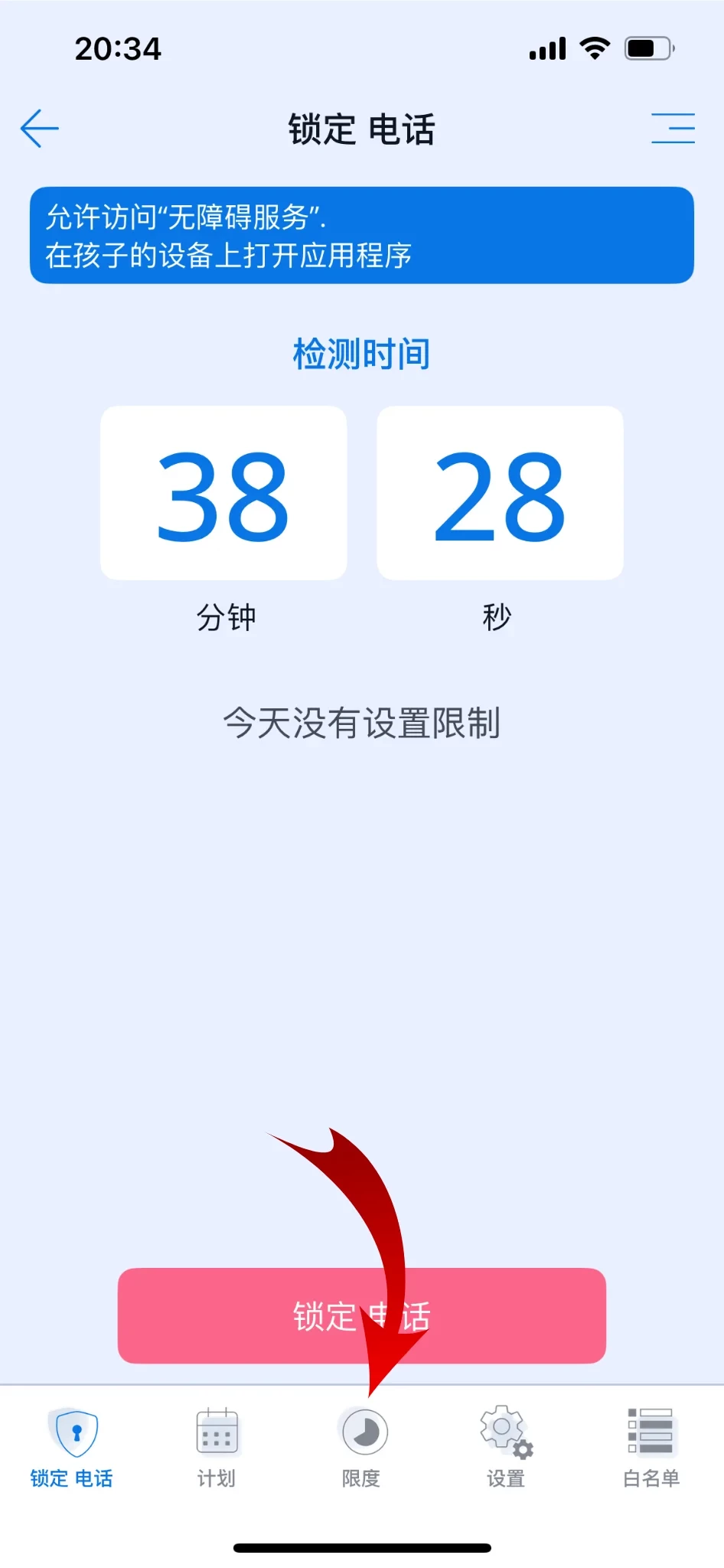Switch to the 锁定 电话 tab

coord(72,1445)
